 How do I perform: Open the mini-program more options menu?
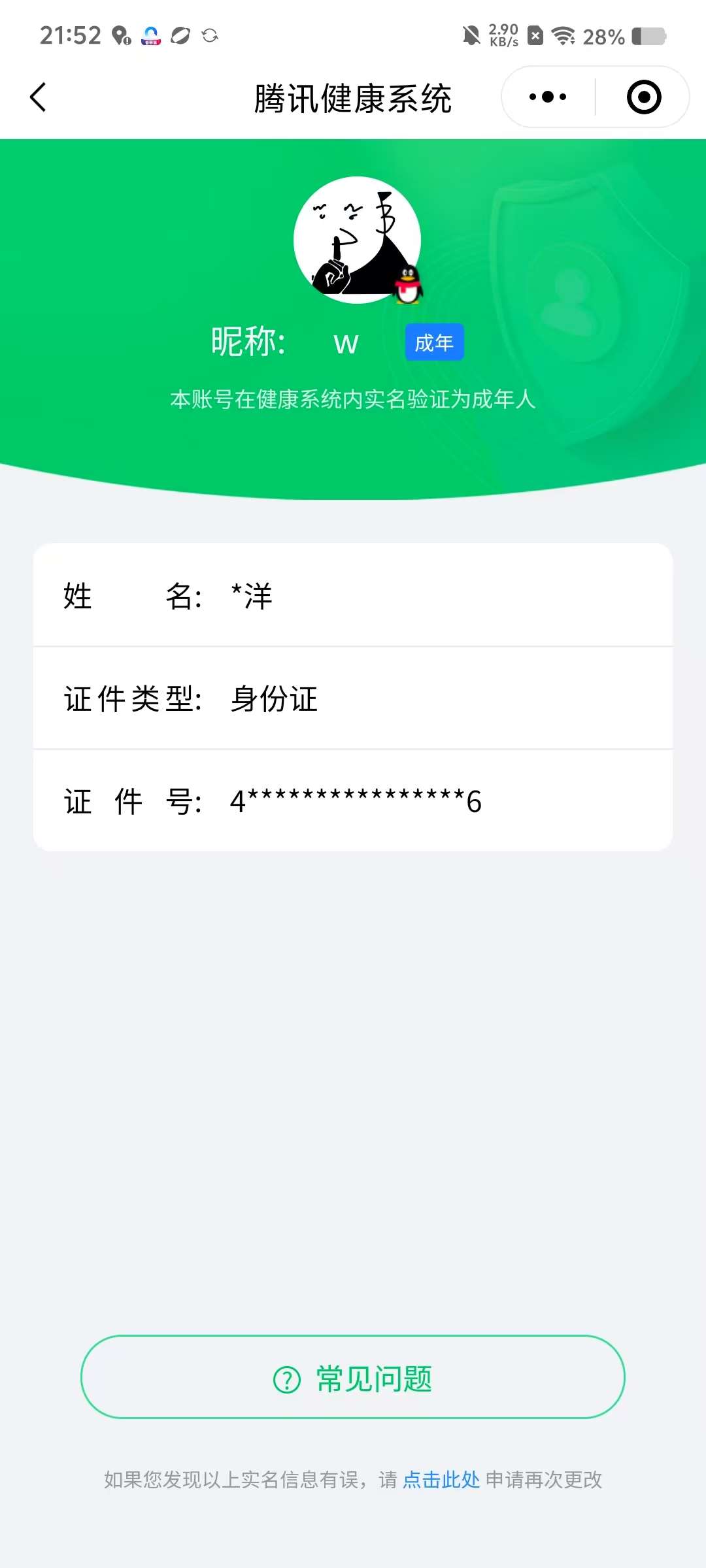(x=546, y=96)
